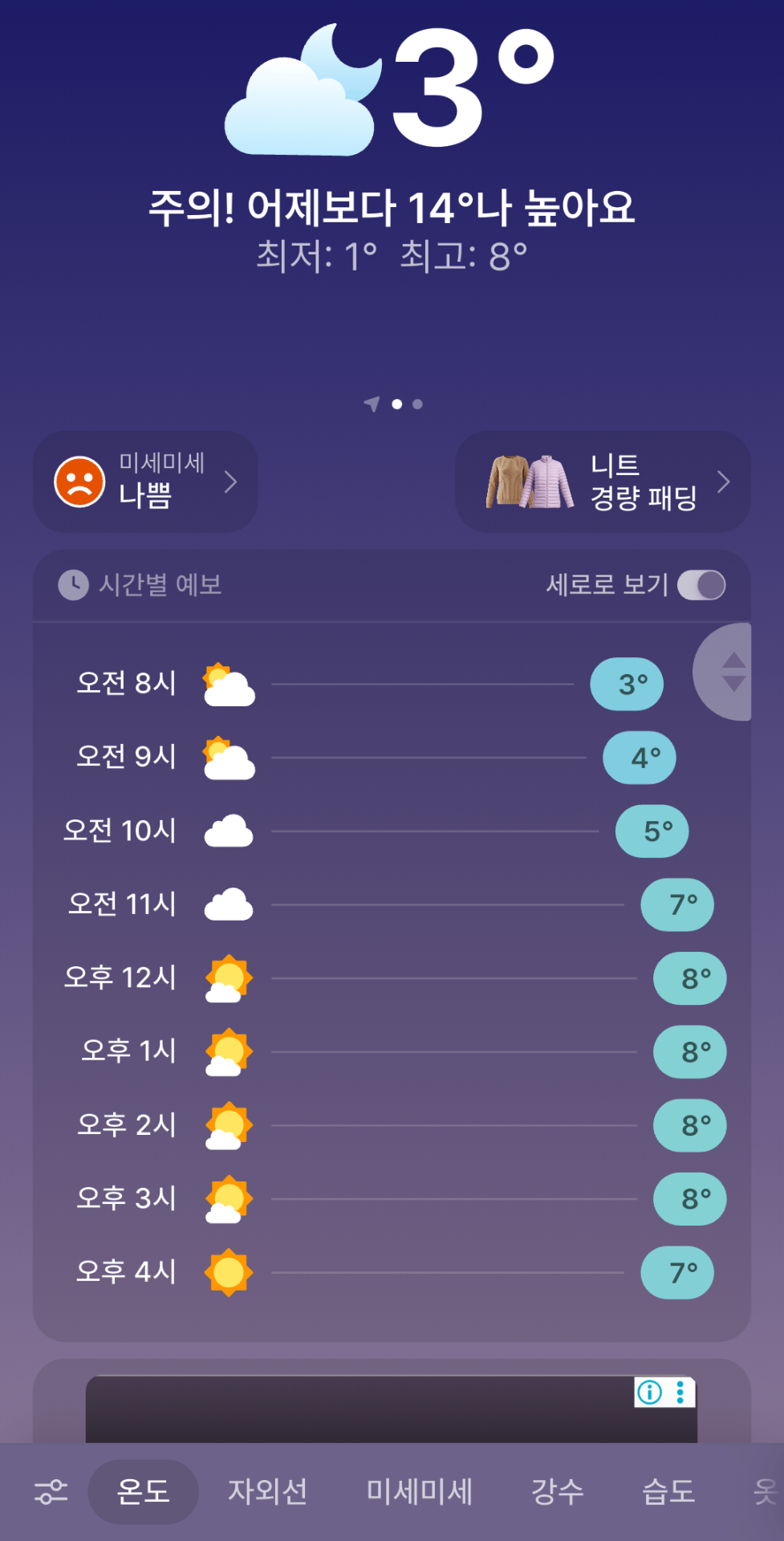Switch to the 습도 tab

[668, 1492]
